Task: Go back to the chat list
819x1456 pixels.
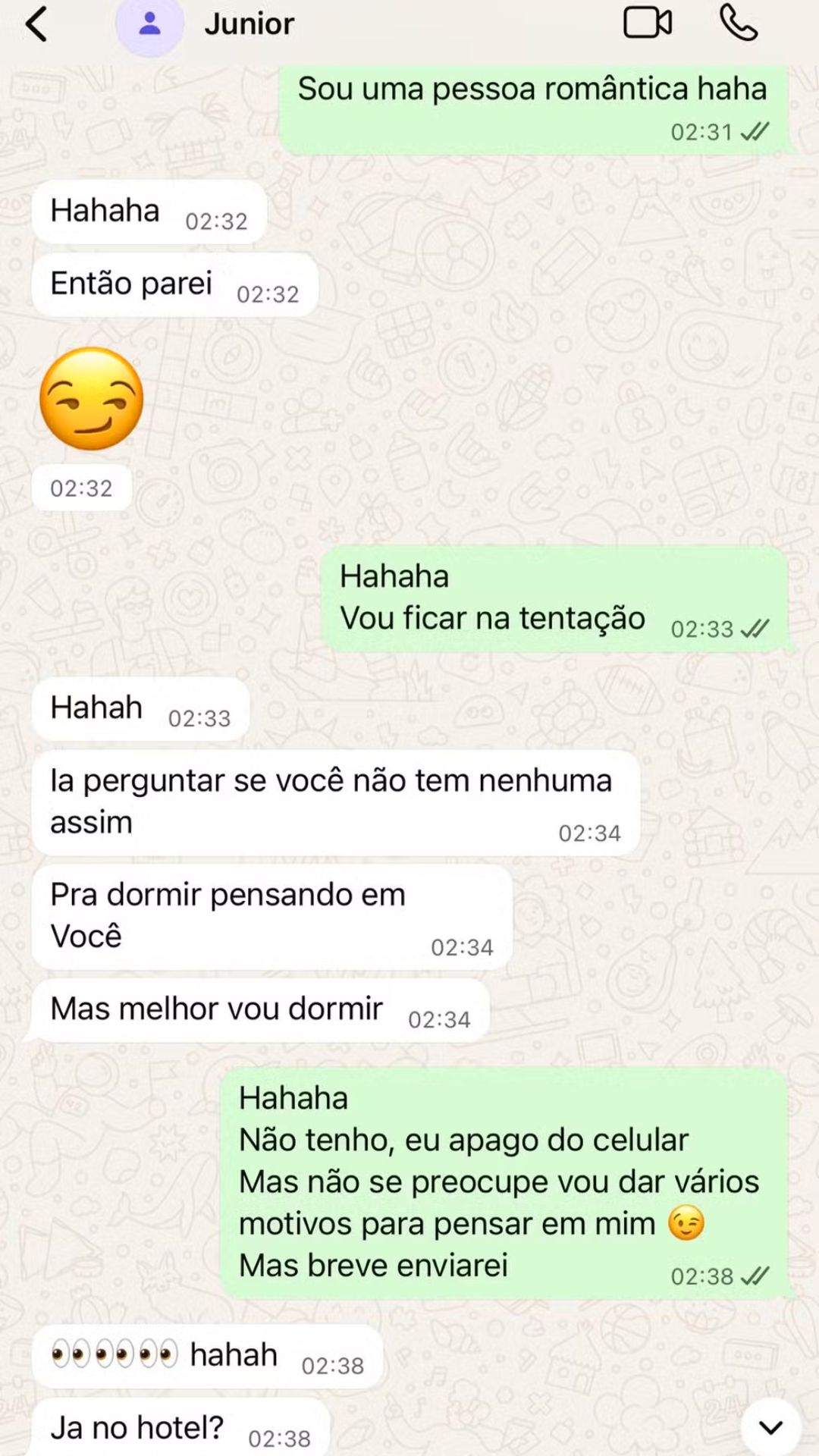Action: 36,24
